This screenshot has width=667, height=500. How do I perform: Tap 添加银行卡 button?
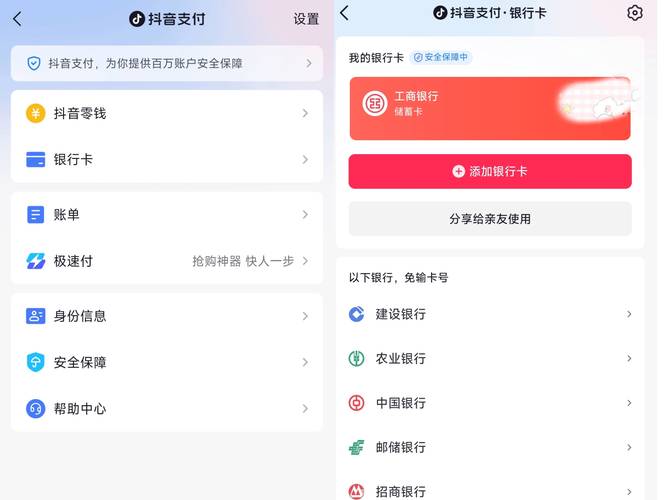click(489, 171)
